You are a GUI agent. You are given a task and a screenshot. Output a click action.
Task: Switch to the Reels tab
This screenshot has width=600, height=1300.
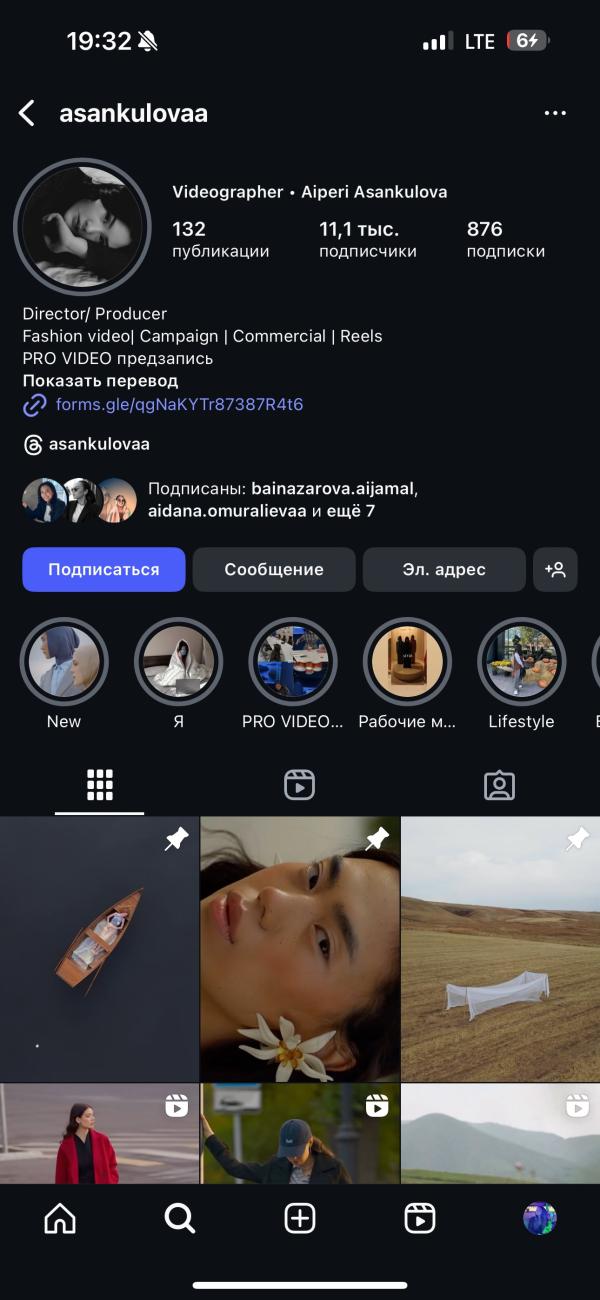click(299, 785)
